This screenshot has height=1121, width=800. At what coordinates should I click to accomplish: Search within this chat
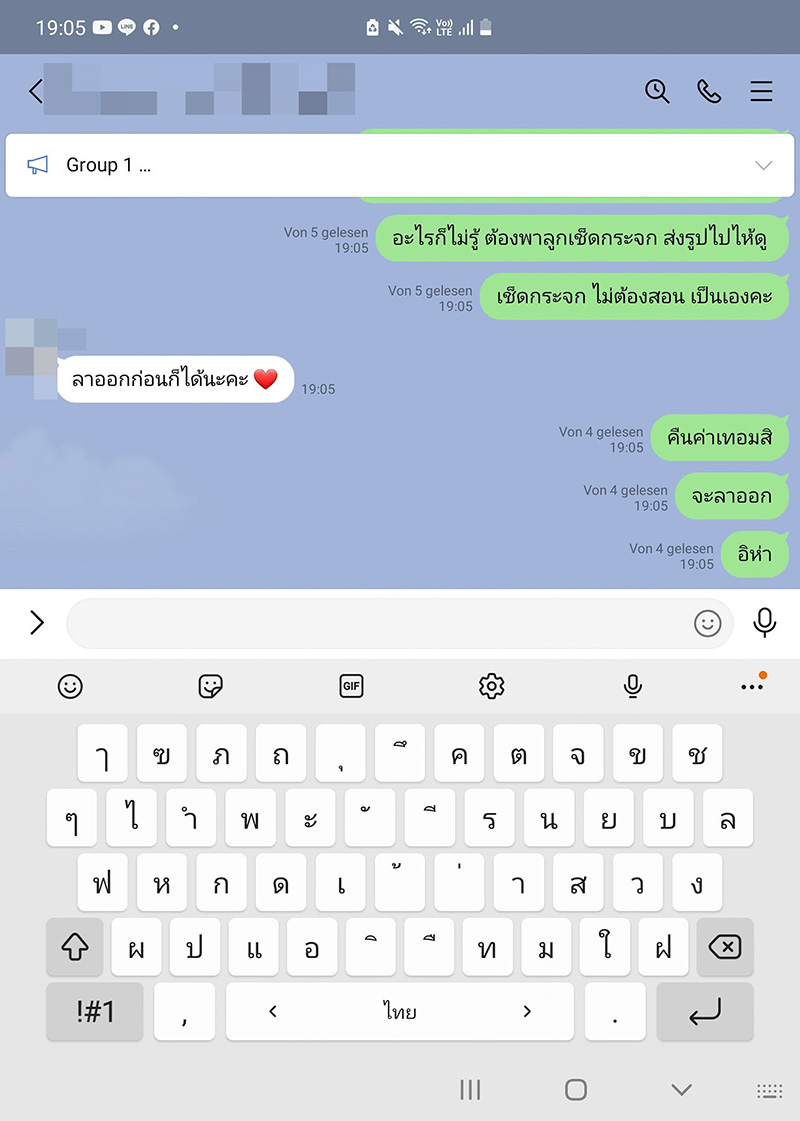click(x=657, y=91)
